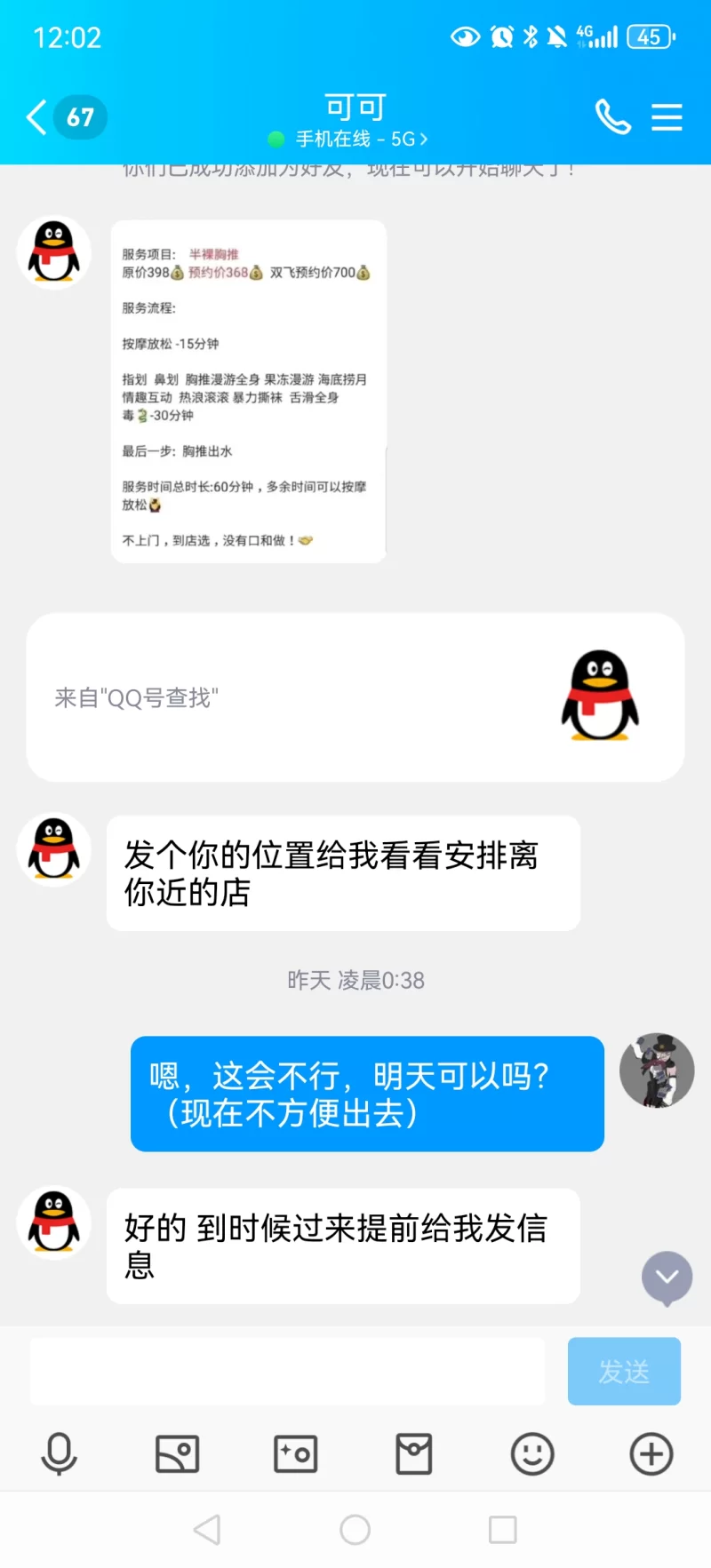The image size is (711, 1568).
Task: Open the chat settings menu
Action: pos(667,117)
